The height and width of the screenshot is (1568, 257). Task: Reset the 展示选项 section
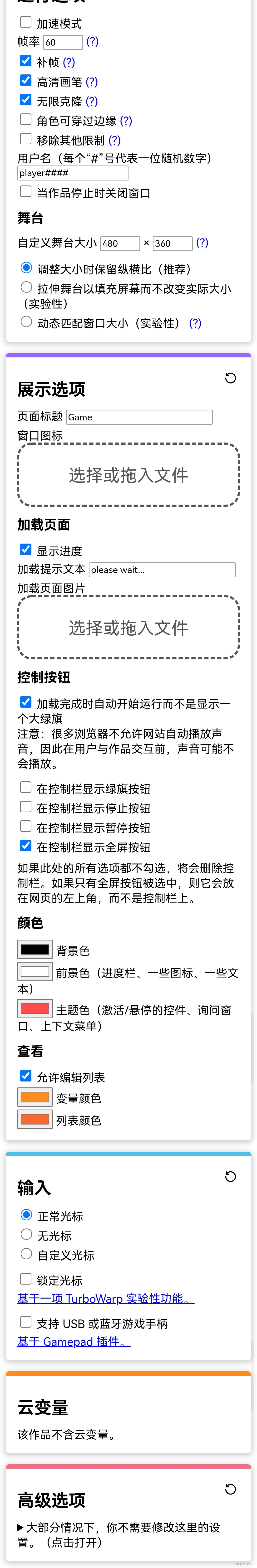(x=230, y=378)
